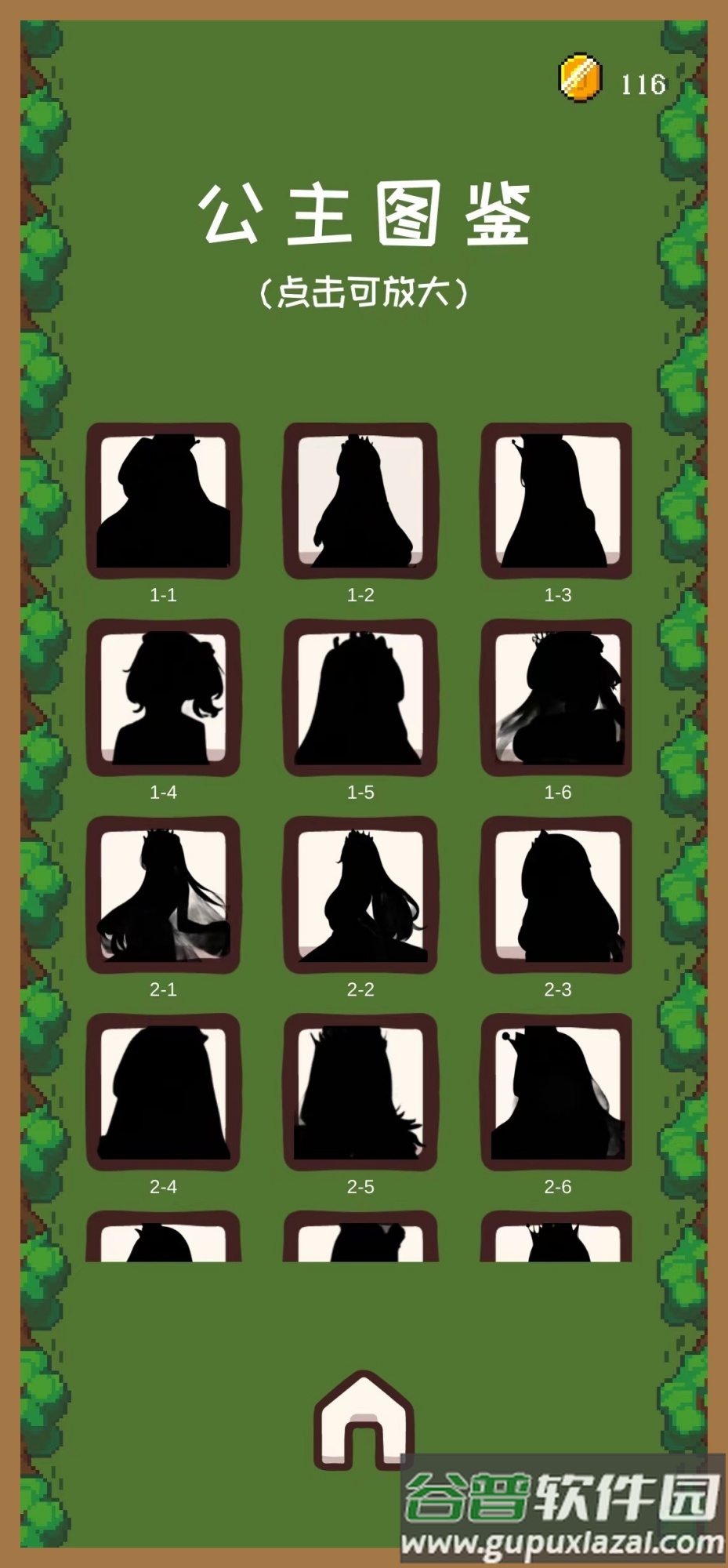Viewport: 728px width, 1568px height.
Task: Enlarge princess silhouette 1-1
Action: click(x=163, y=501)
